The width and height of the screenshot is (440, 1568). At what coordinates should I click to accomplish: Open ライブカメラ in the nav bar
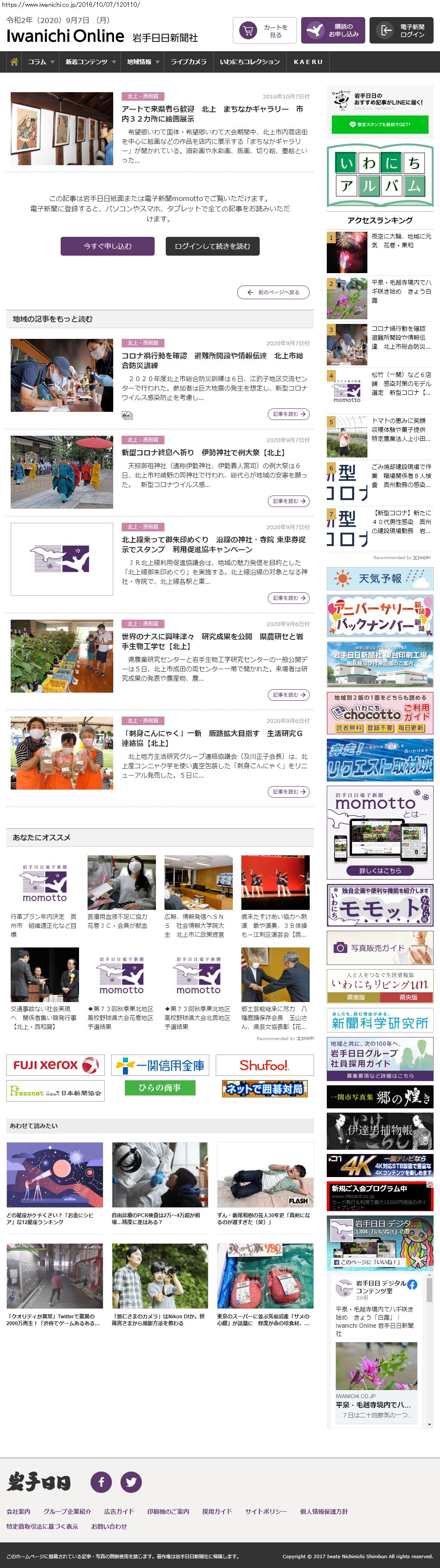click(188, 62)
